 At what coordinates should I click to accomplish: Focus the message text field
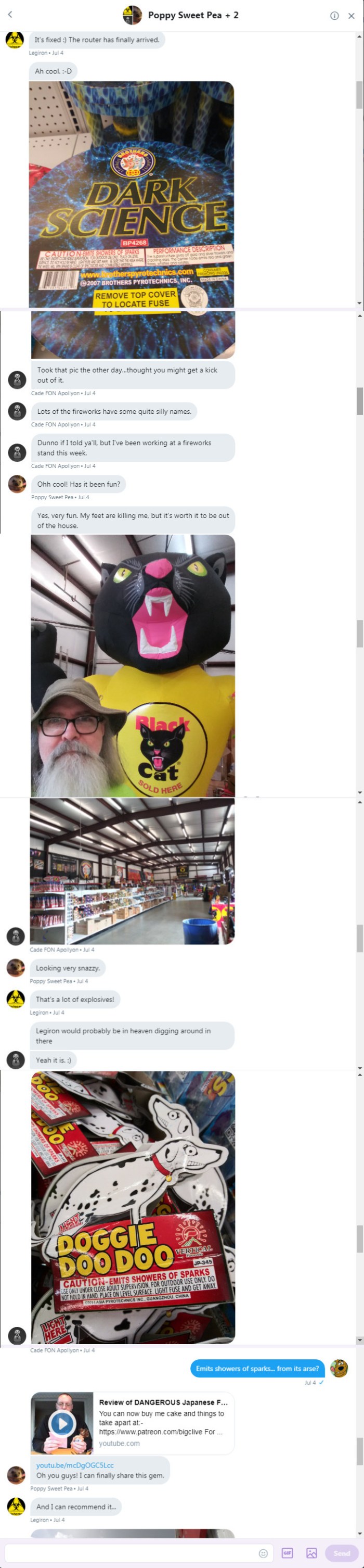coord(127,1553)
